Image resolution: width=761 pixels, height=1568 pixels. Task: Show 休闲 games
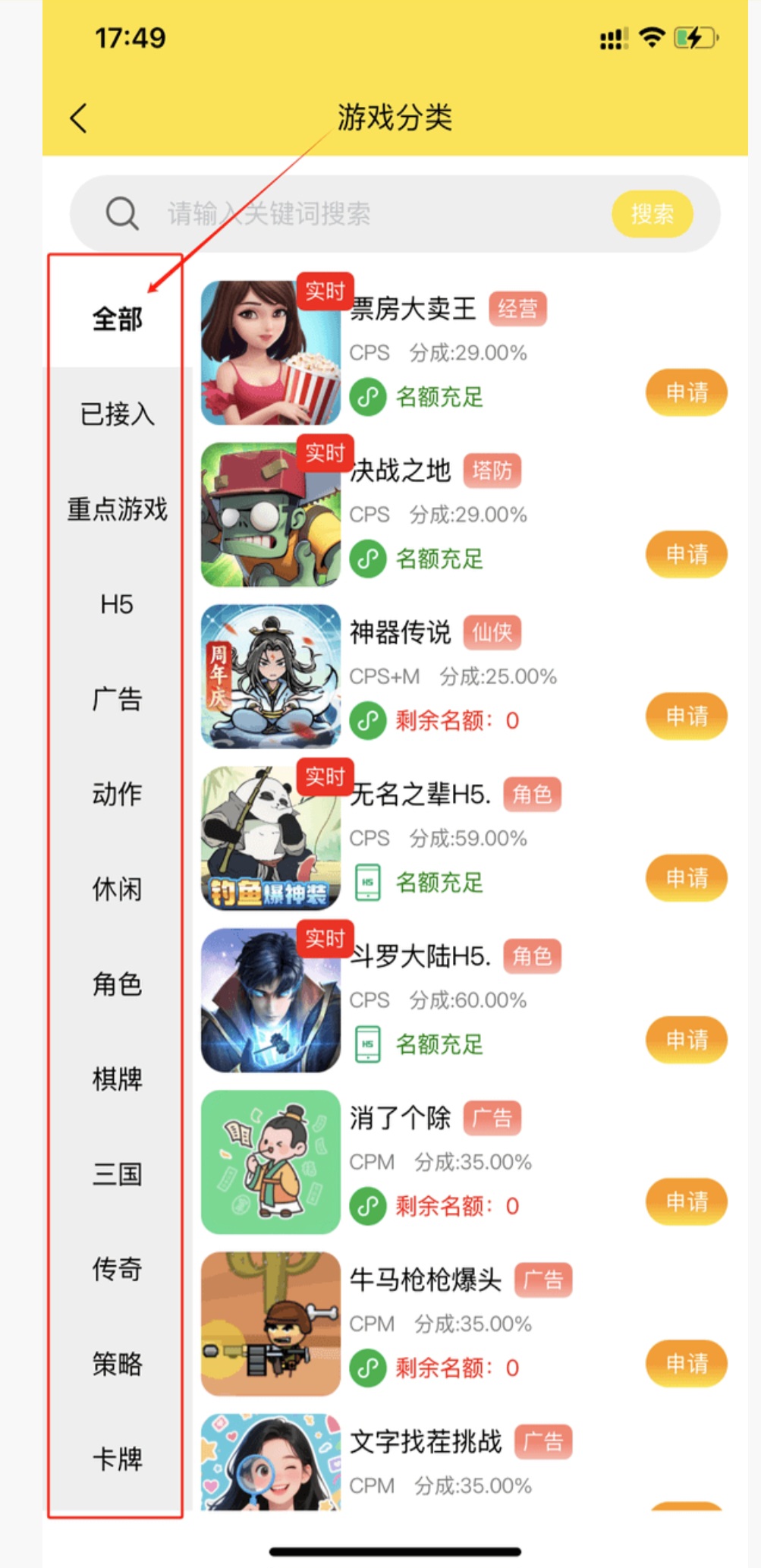[117, 889]
